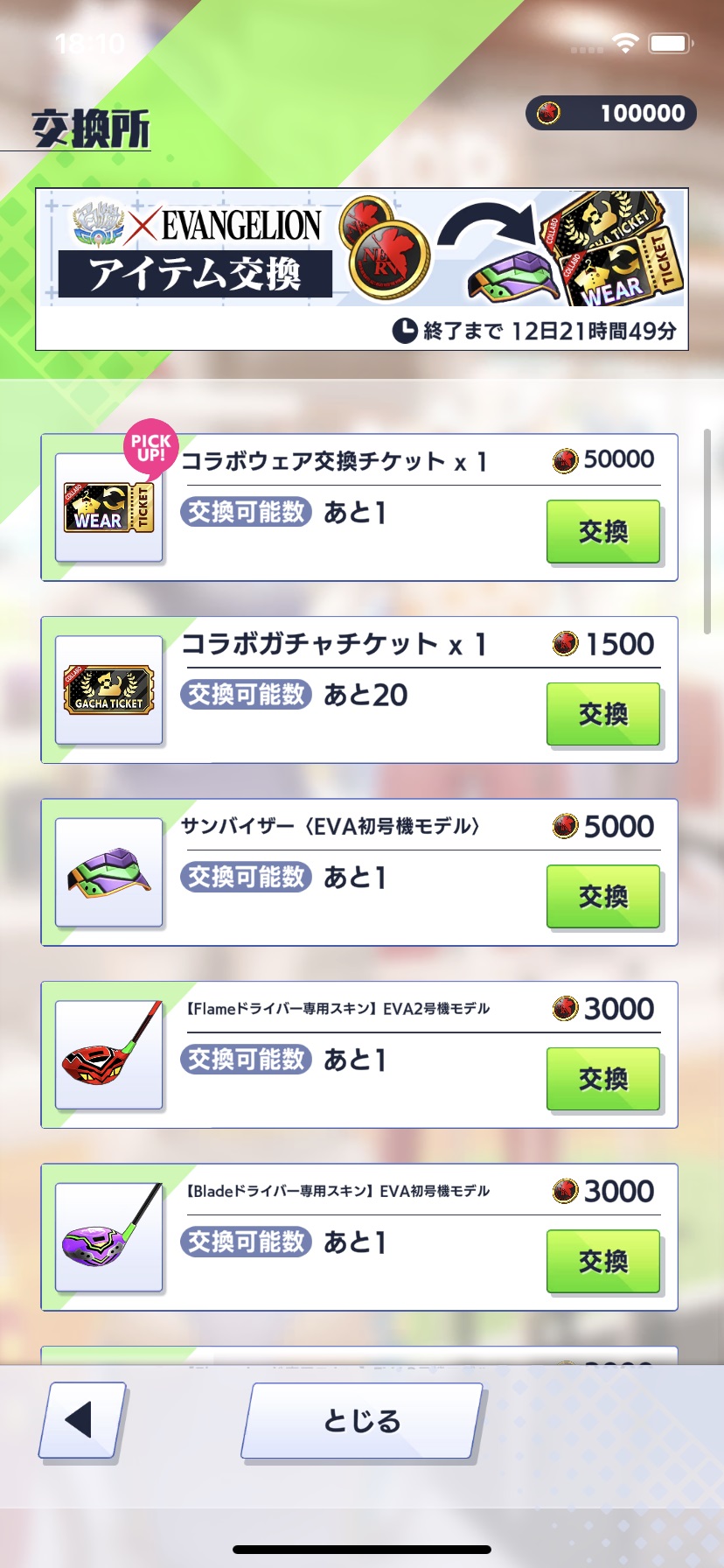
Task: View the purple Blade driver skin icon
Action: [x=109, y=1237]
